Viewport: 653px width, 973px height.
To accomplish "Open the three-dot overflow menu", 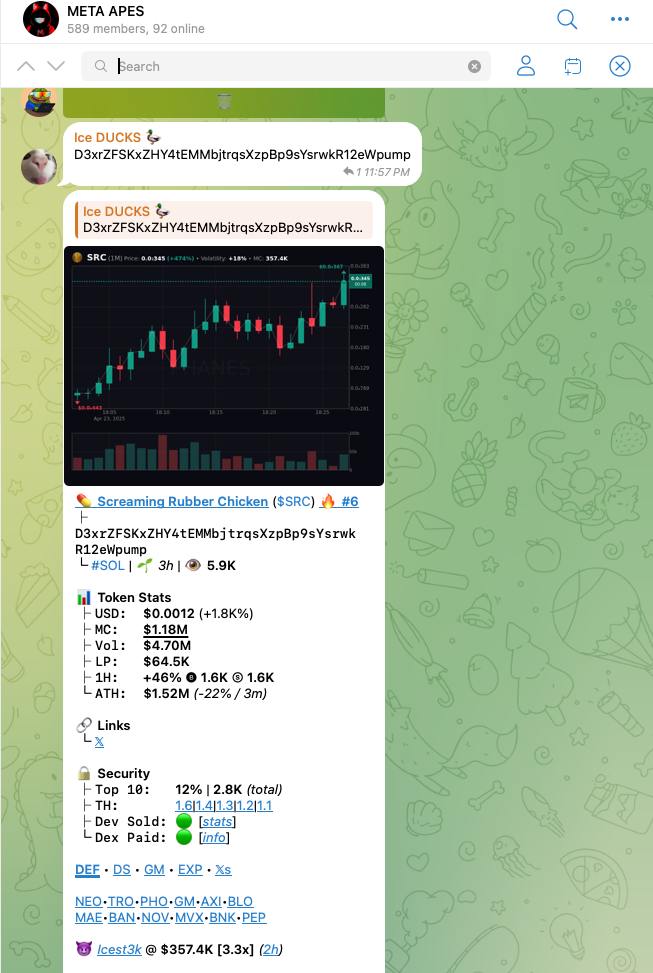I will pos(620,20).
